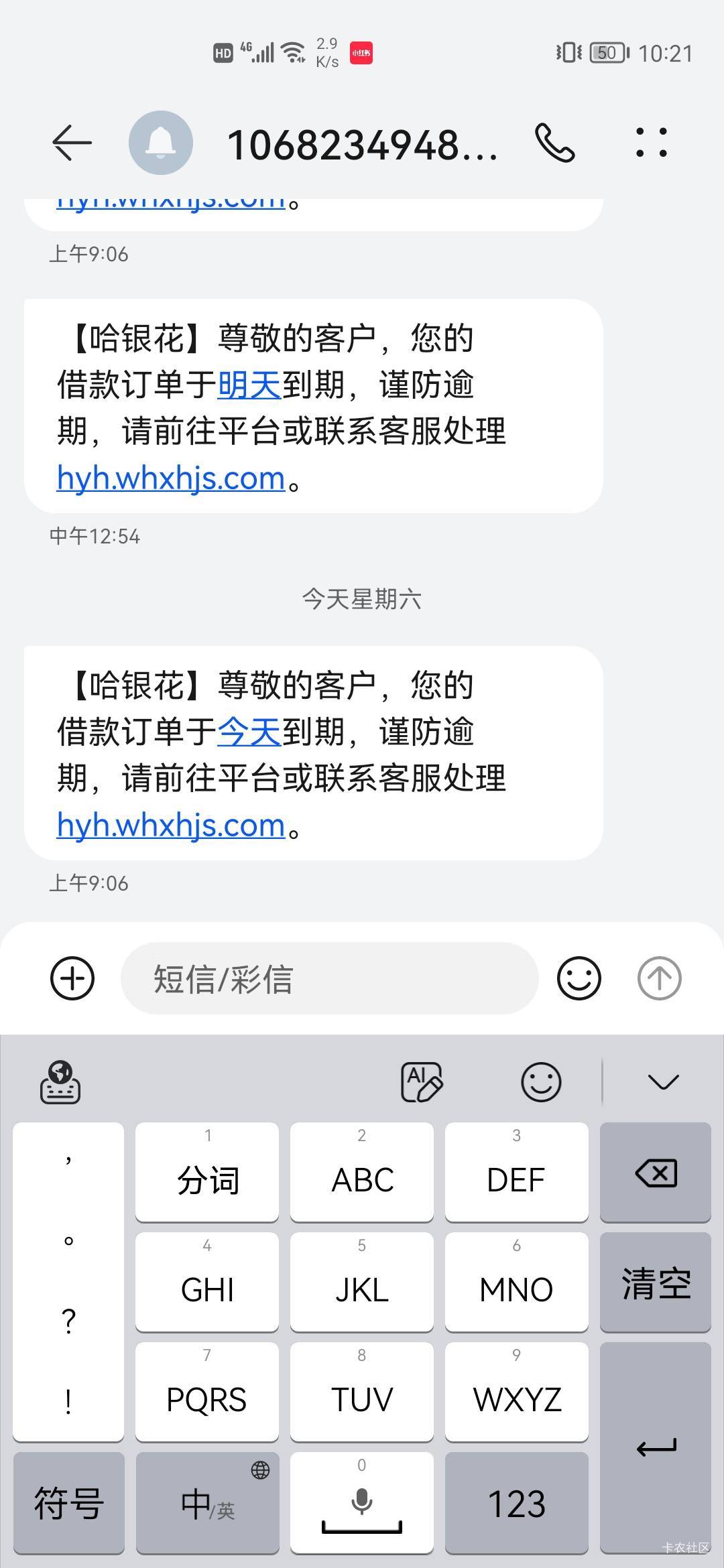Viewport: 724px width, 1568px height.
Task: Tap the 清空 clear key
Action: coord(655,1283)
